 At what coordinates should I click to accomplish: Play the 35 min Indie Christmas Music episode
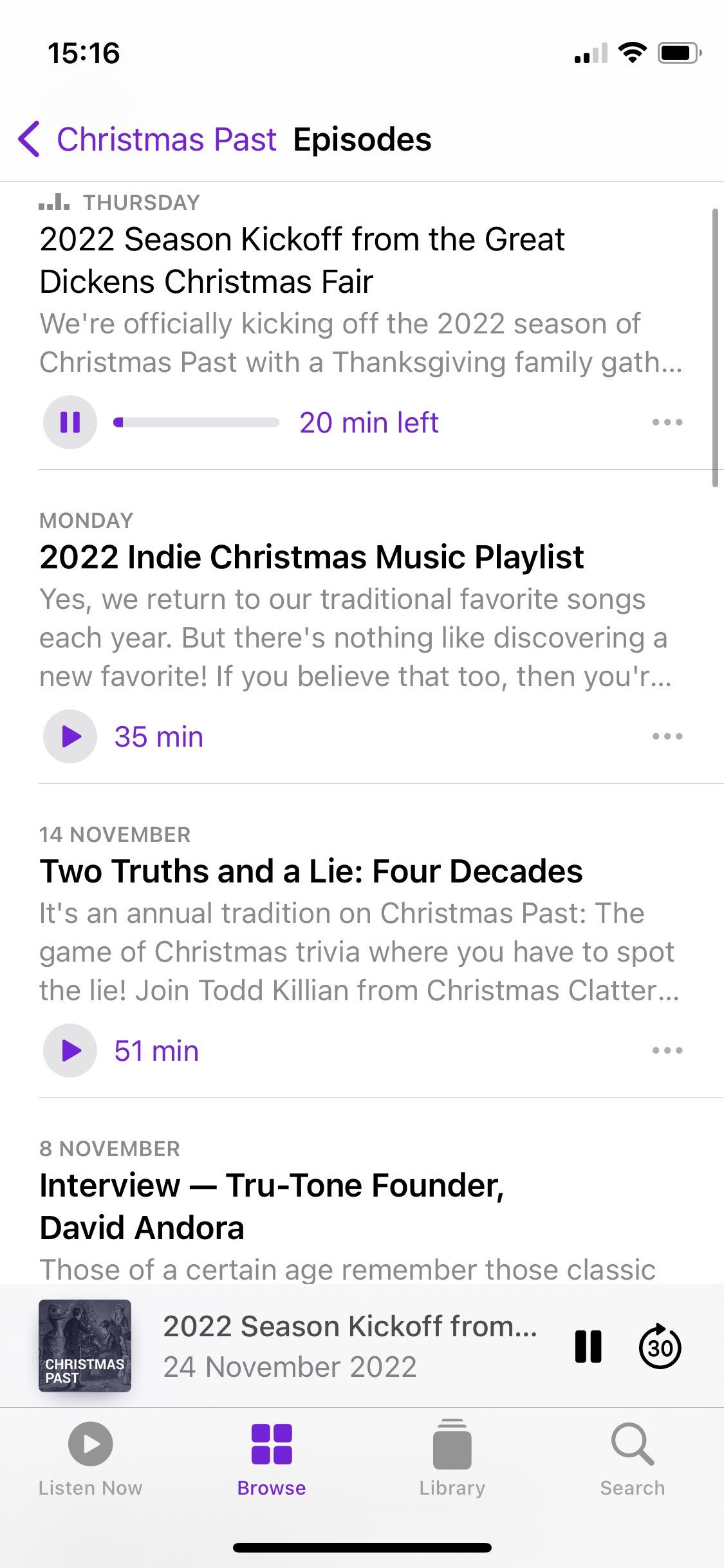(x=70, y=736)
